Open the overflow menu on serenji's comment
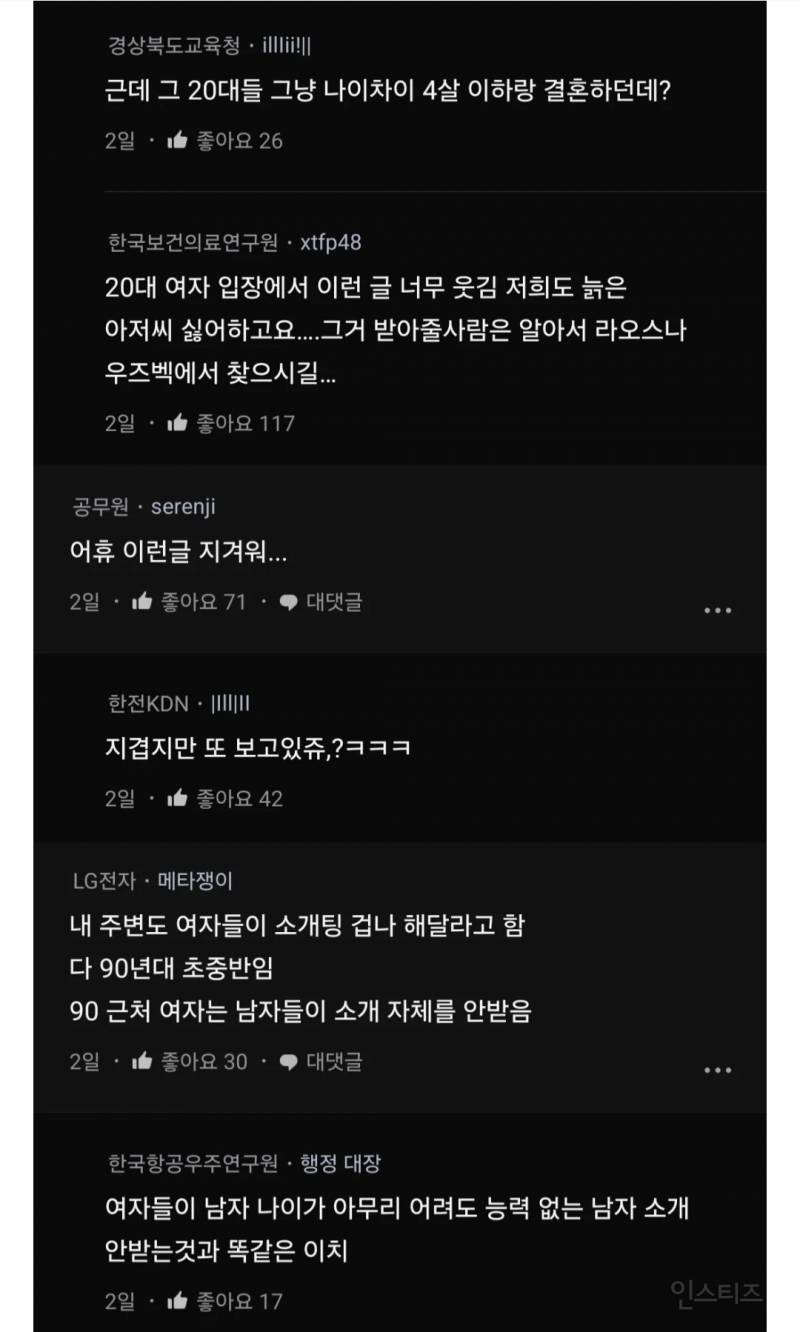This screenshot has height=1332, width=800. [x=717, y=610]
